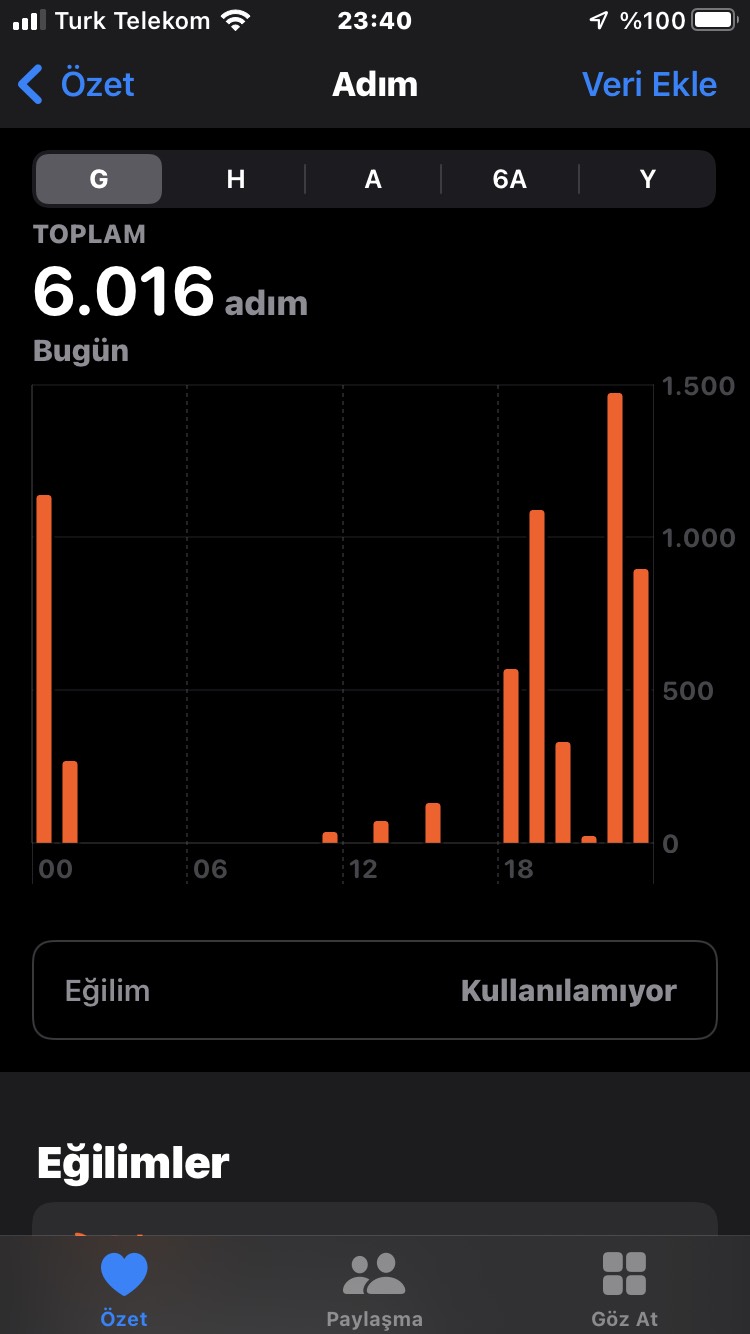Switch to the Y yearly view
The height and width of the screenshot is (1334, 750).
648,179
